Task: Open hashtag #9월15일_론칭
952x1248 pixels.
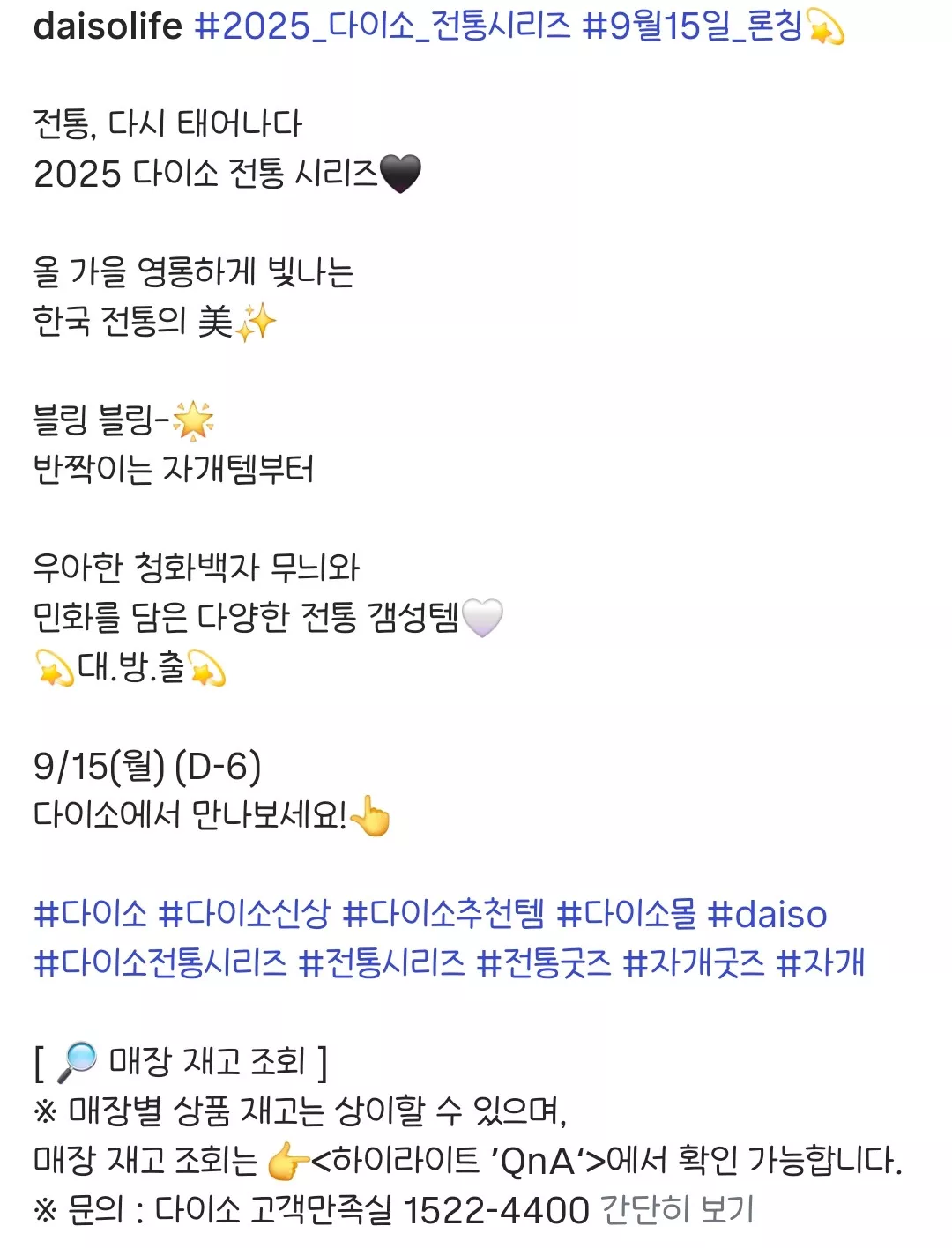Action: point(693,26)
